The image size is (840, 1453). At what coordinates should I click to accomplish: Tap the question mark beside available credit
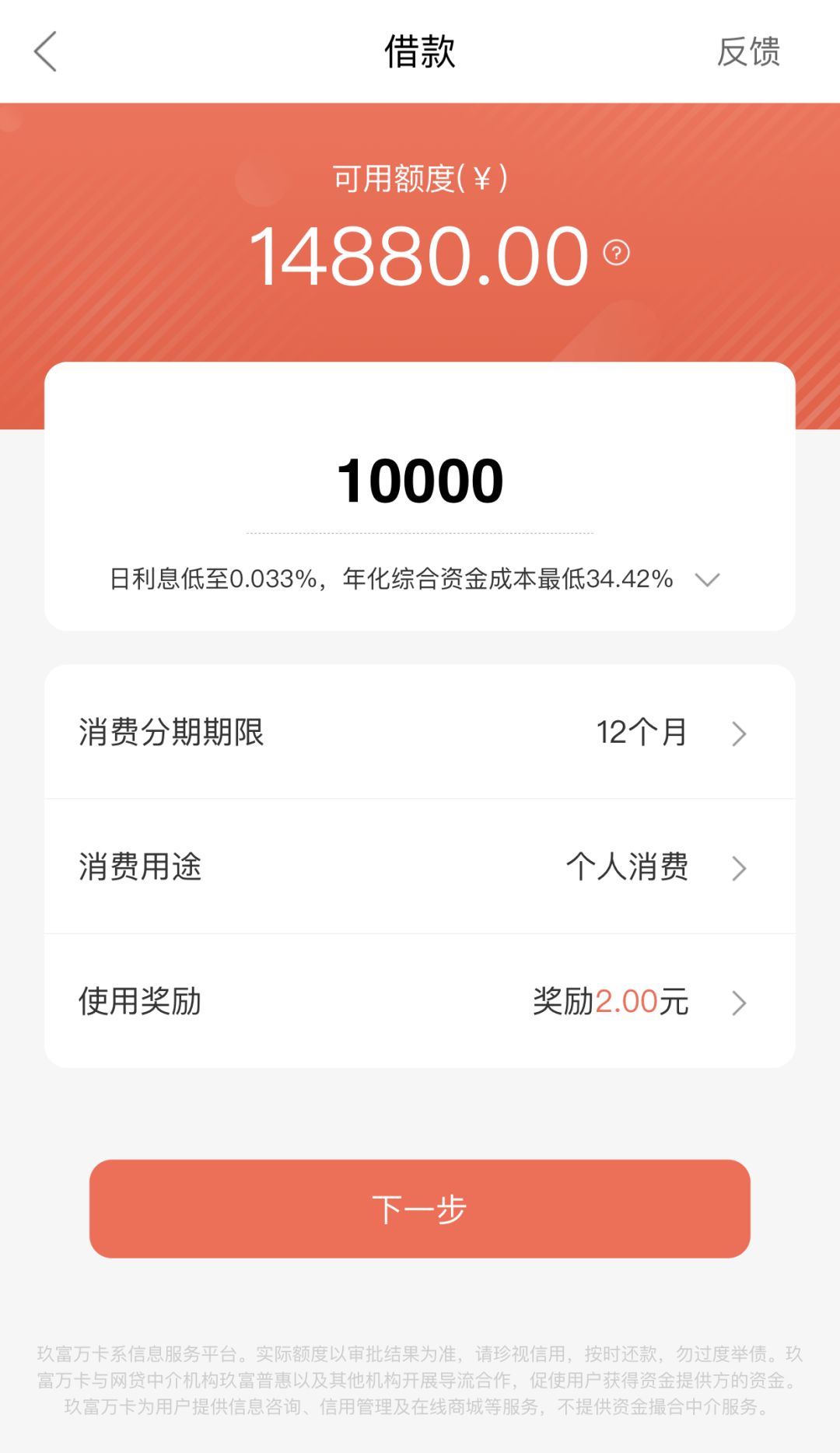coord(616,253)
